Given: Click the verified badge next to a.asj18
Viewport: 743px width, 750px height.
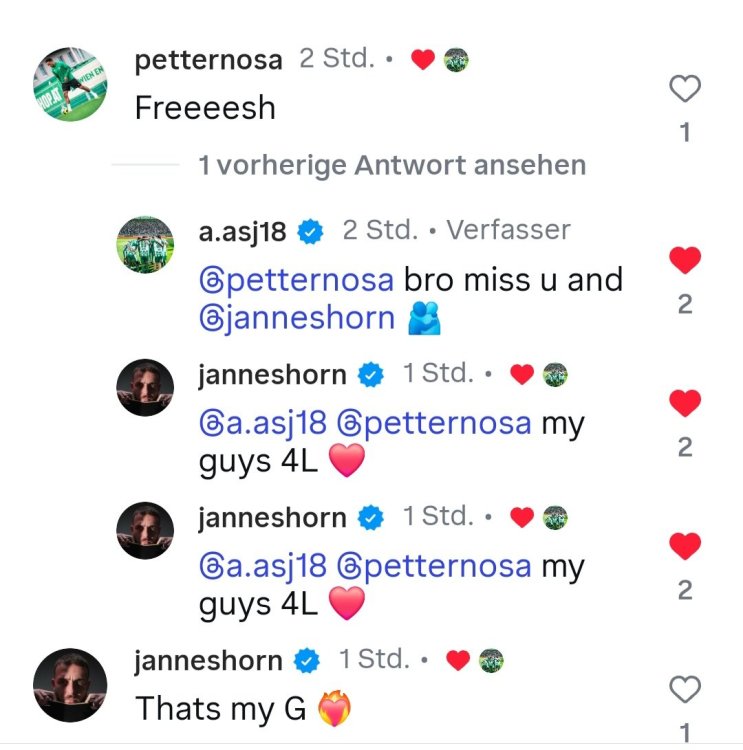Looking at the screenshot, I should click(x=311, y=229).
